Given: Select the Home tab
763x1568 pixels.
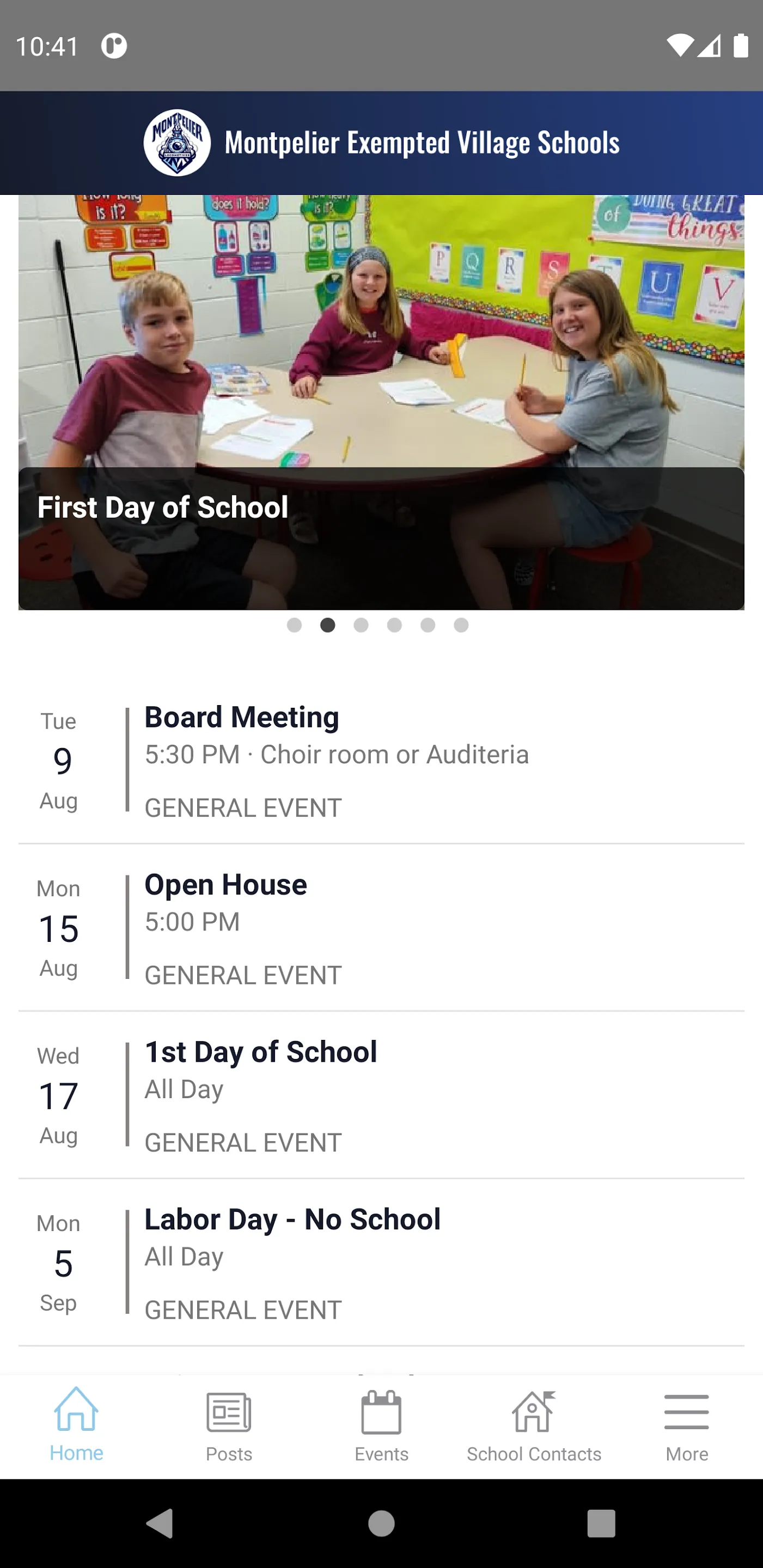Looking at the screenshot, I should pos(76,1426).
